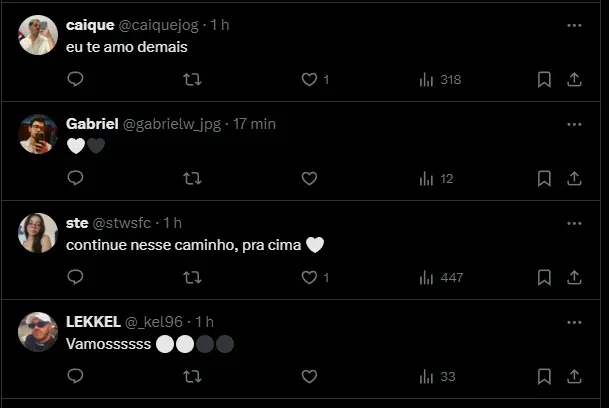The height and width of the screenshot is (408, 609).
Task: Retweet Gabriel's tweet
Action: tap(192, 178)
